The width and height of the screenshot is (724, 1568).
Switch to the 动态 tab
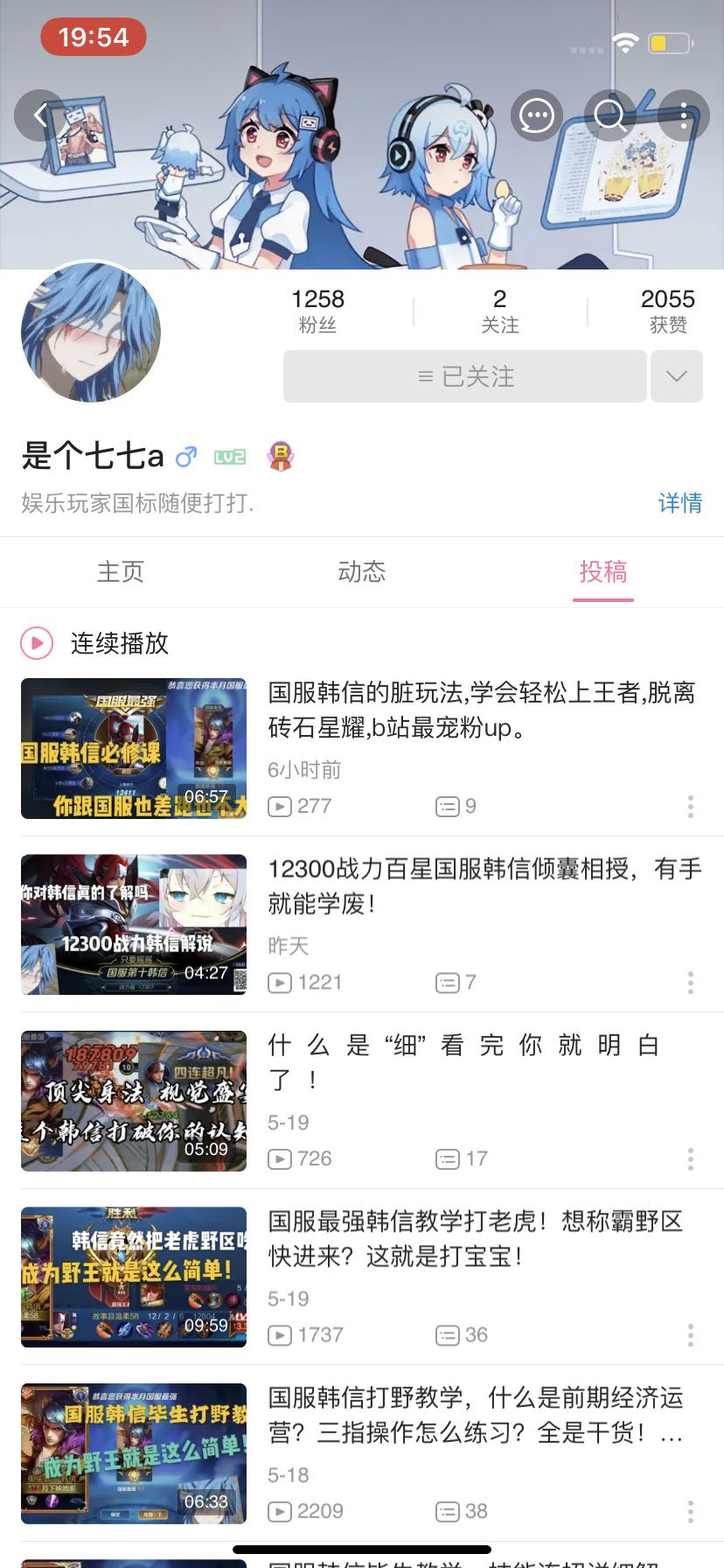tap(362, 571)
